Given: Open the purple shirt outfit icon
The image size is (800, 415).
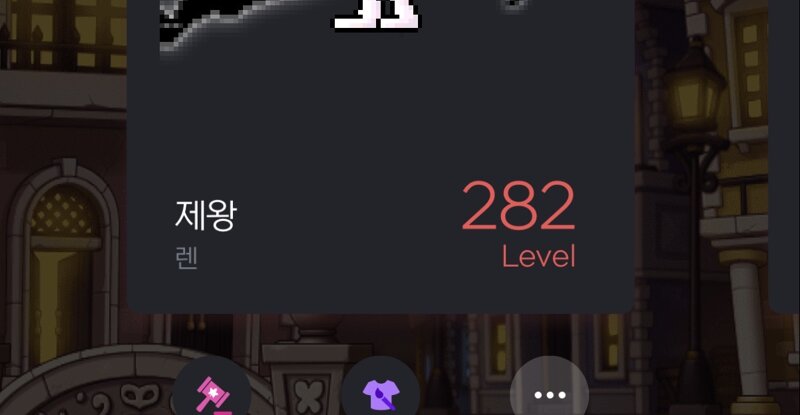Looking at the screenshot, I should pyautogui.click(x=380, y=393).
